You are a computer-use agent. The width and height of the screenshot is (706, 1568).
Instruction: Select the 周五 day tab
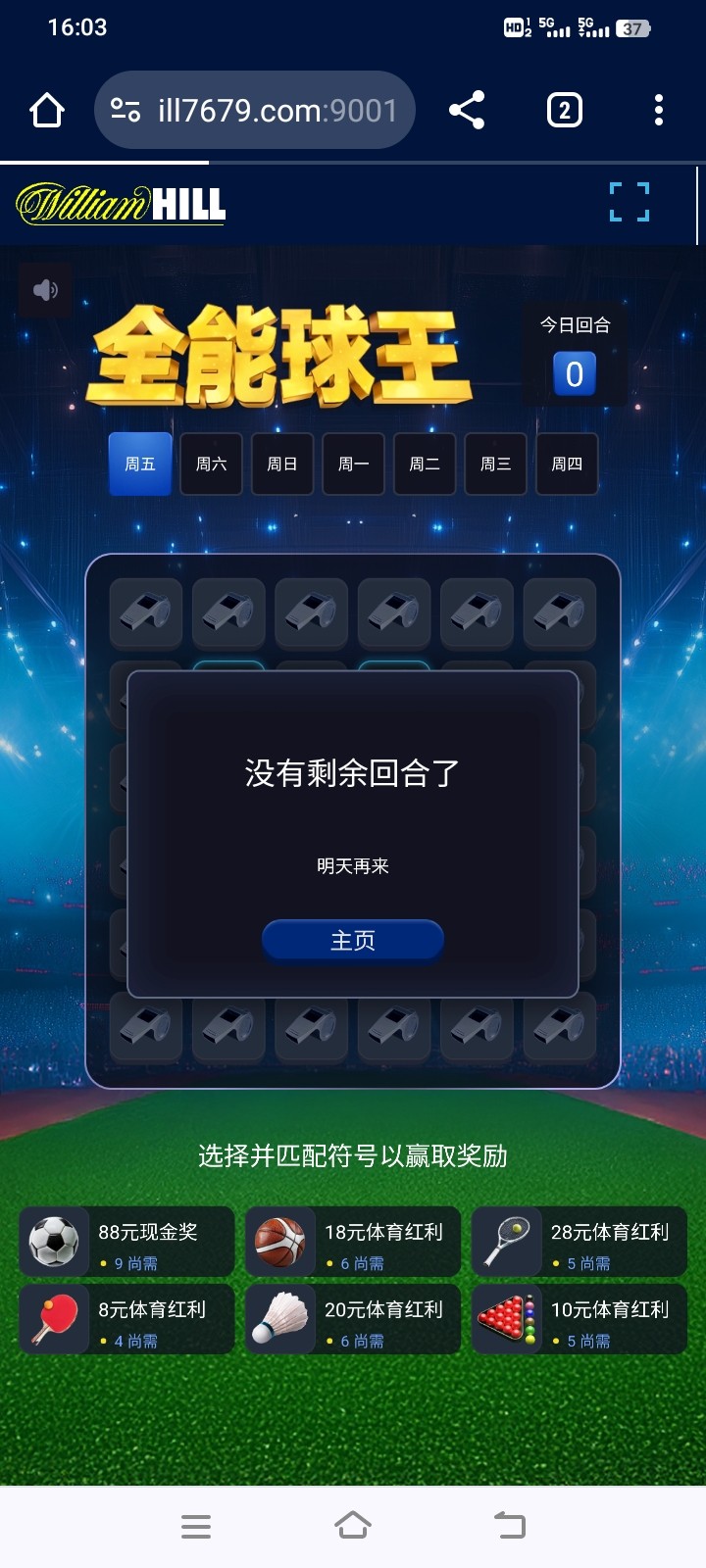point(140,464)
